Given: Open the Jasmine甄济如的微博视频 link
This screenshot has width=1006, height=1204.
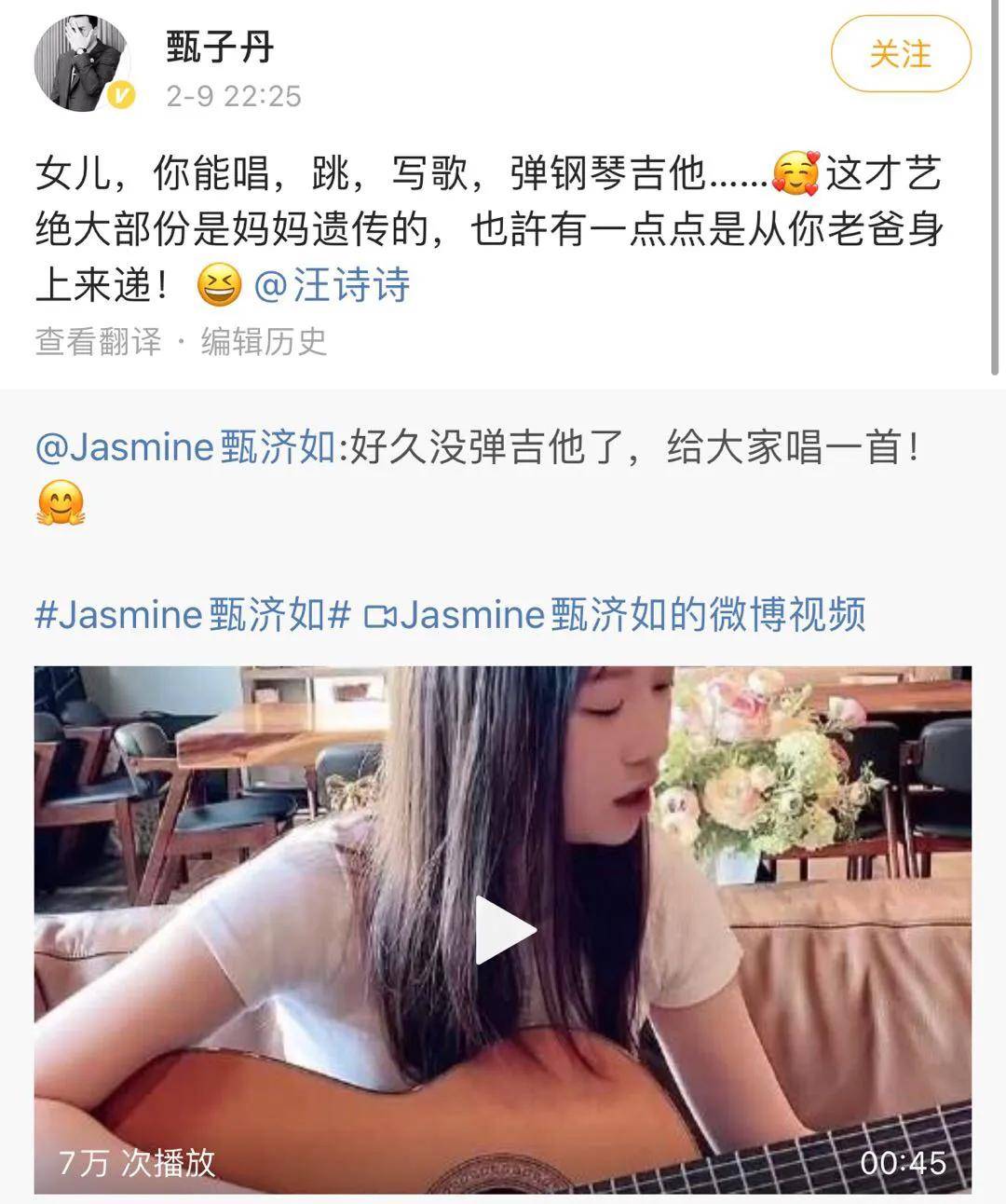Looking at the screenshot, I should 615,615.
